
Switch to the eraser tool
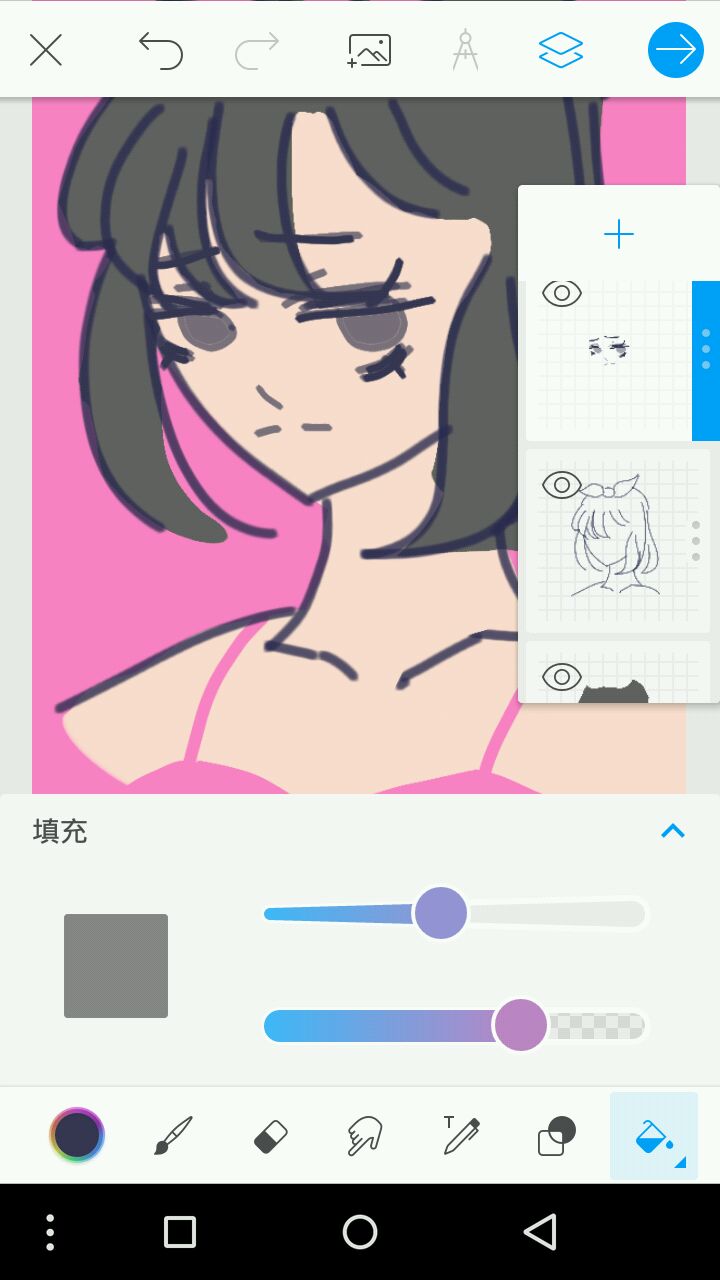[271, 1136]
